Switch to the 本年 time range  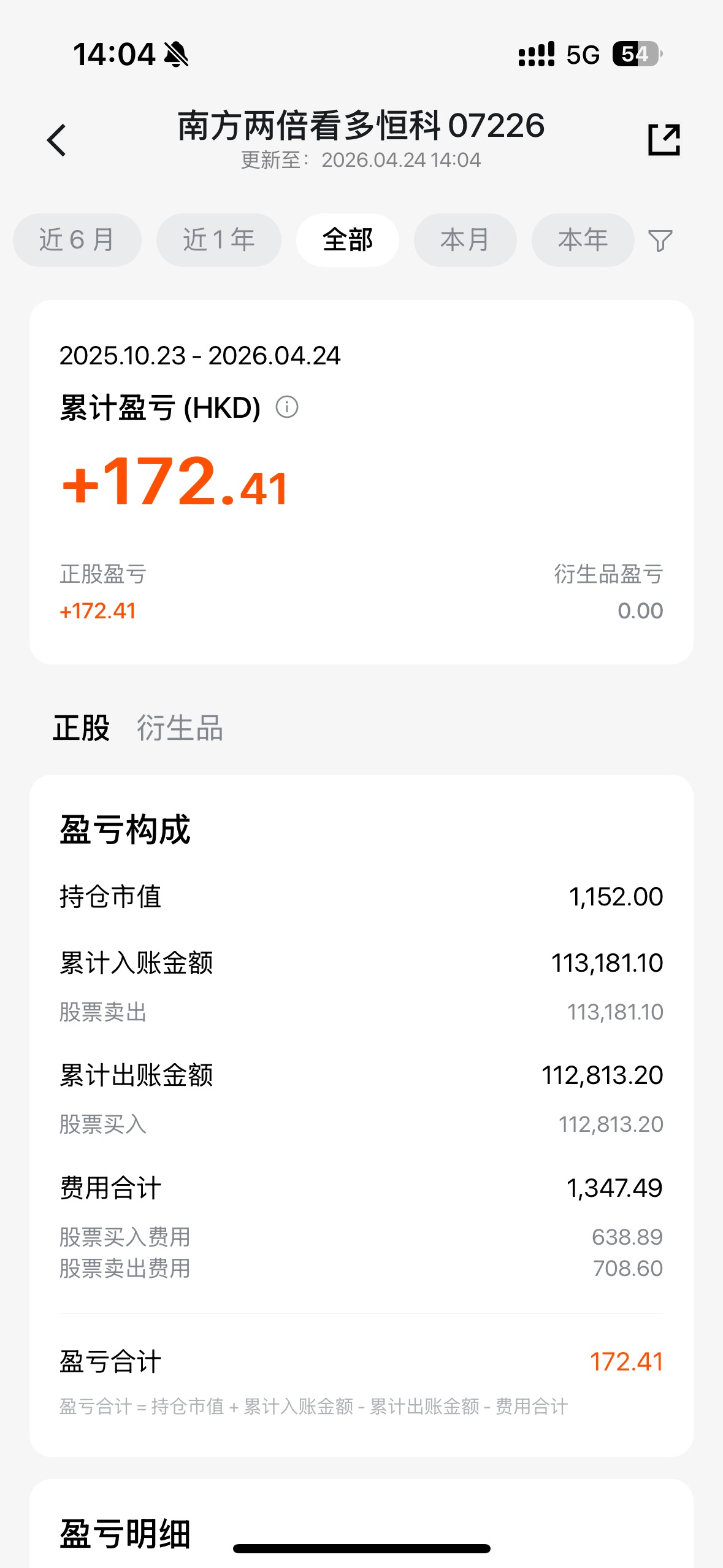pos(583,240)
